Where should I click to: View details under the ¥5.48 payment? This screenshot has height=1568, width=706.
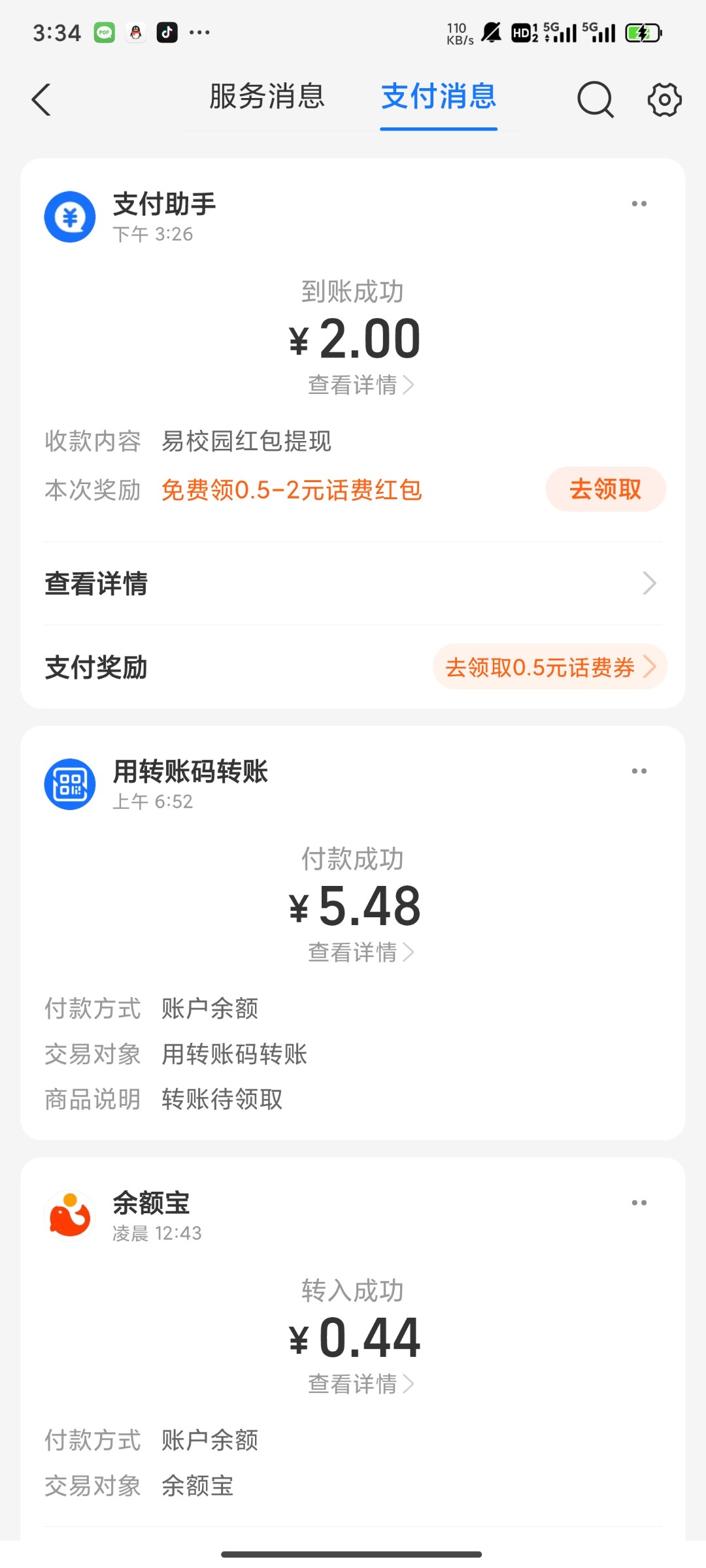361,953
